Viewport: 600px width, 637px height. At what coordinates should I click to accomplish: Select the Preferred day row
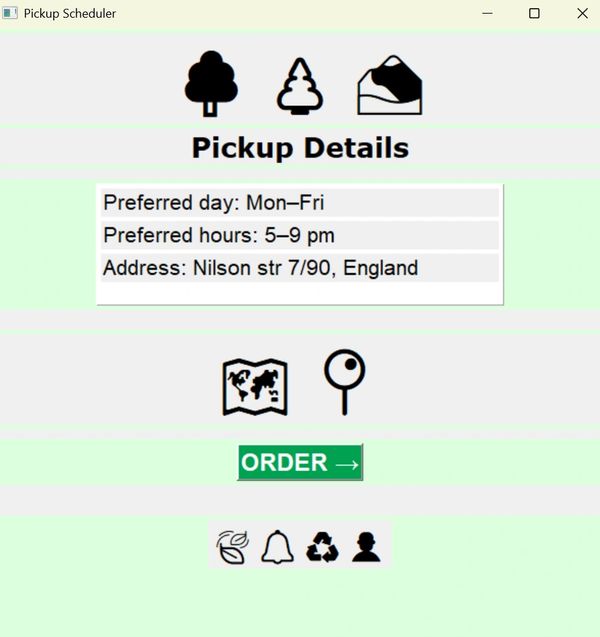300,203
